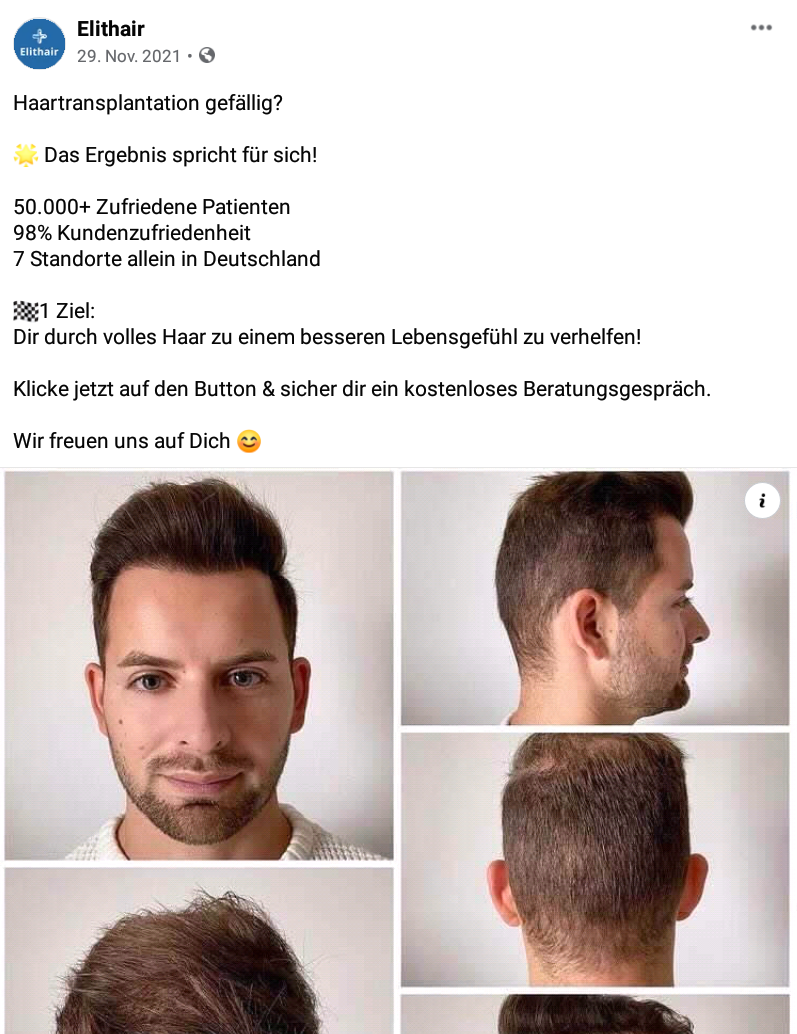This screenshot has height=1034, width=797.
Task: Open the top-of-head hair photo
Action: click(x=199, y=950)
